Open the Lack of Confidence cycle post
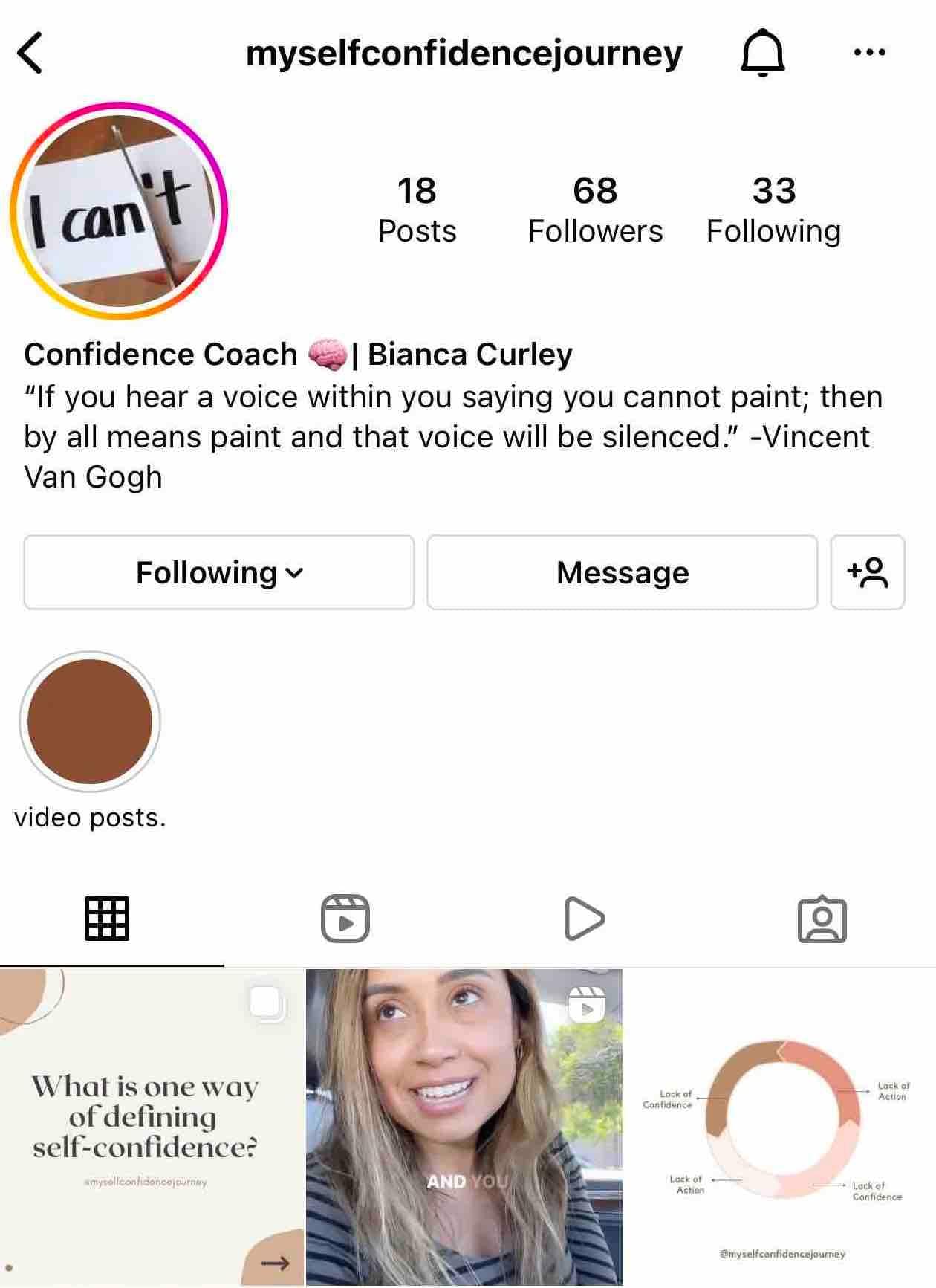This screenshot has height=1288, width=936. coord(780,1127)
